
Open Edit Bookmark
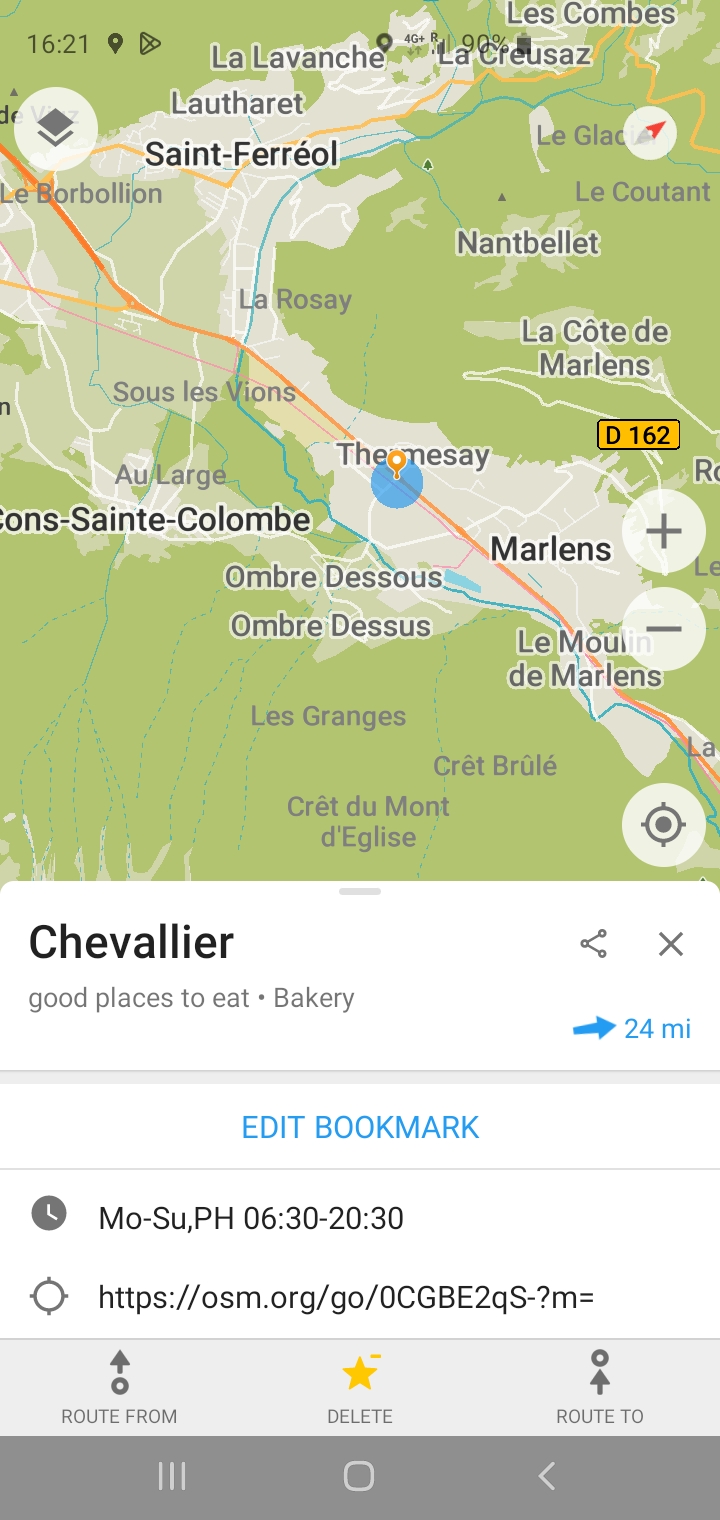point(360,1127)
